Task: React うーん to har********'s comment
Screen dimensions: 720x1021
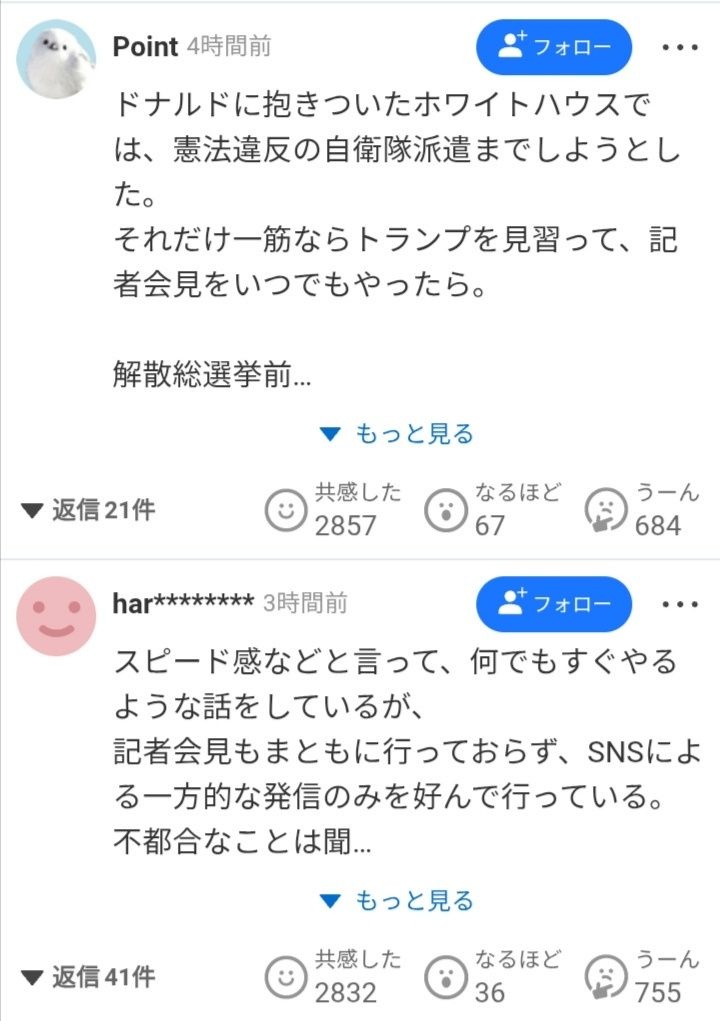Action: [605, 977]
